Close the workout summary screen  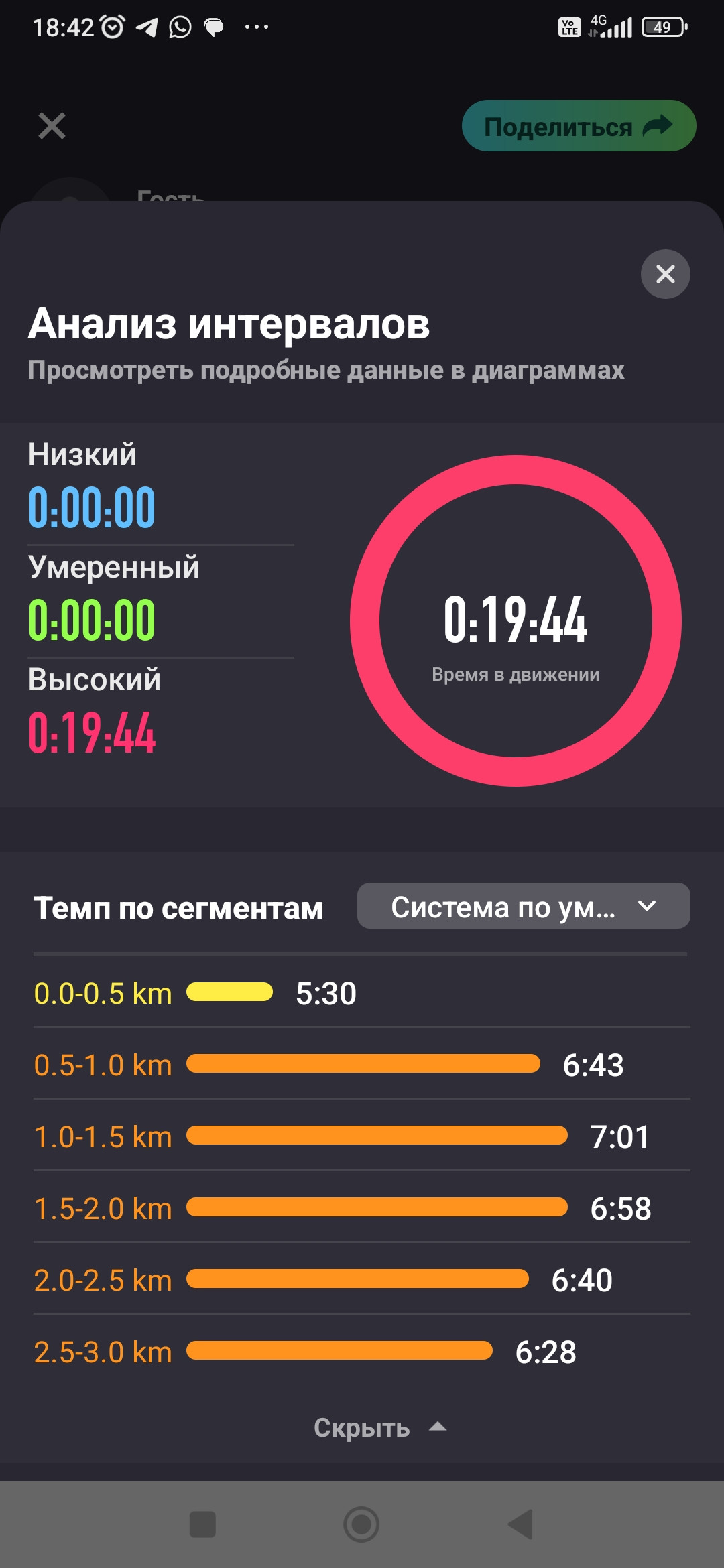pos(52,126)
